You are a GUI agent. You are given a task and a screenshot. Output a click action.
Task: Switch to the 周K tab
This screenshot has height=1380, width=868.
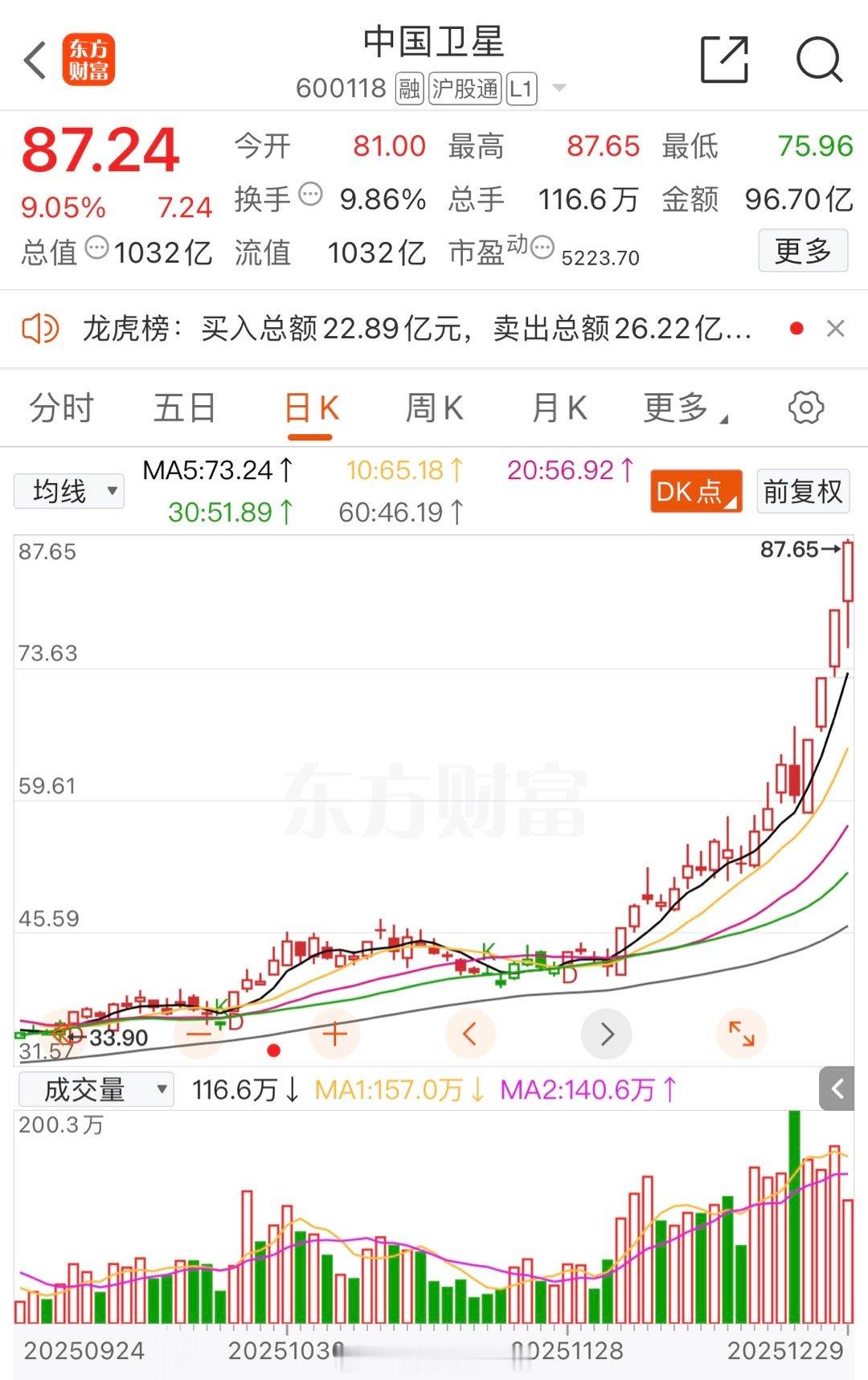tap(434, 407)
